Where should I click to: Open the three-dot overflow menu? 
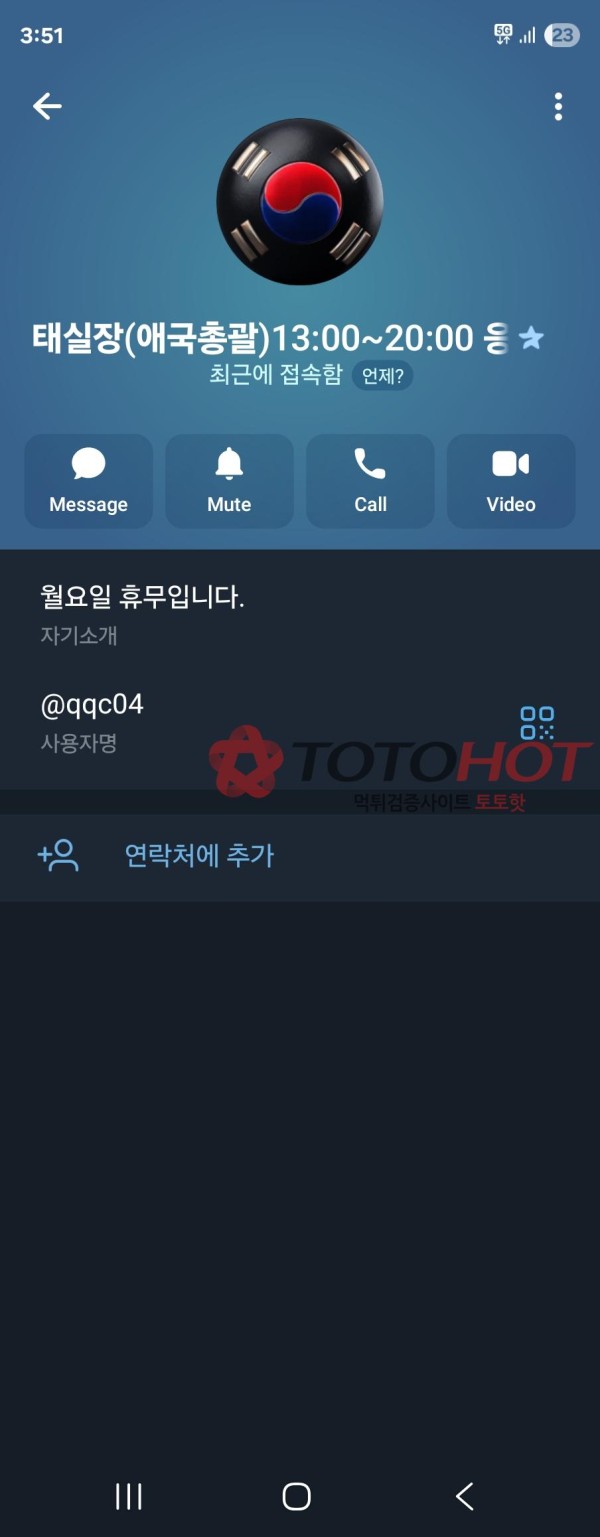[x=558, y=106]
